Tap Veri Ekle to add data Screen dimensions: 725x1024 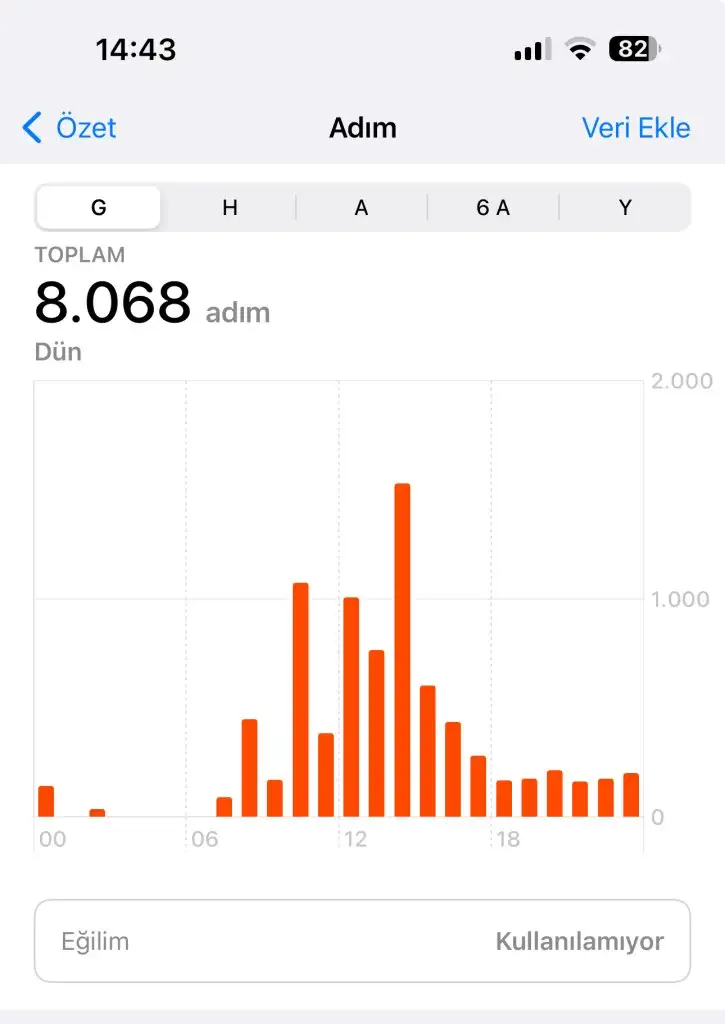tap(636, 128)
